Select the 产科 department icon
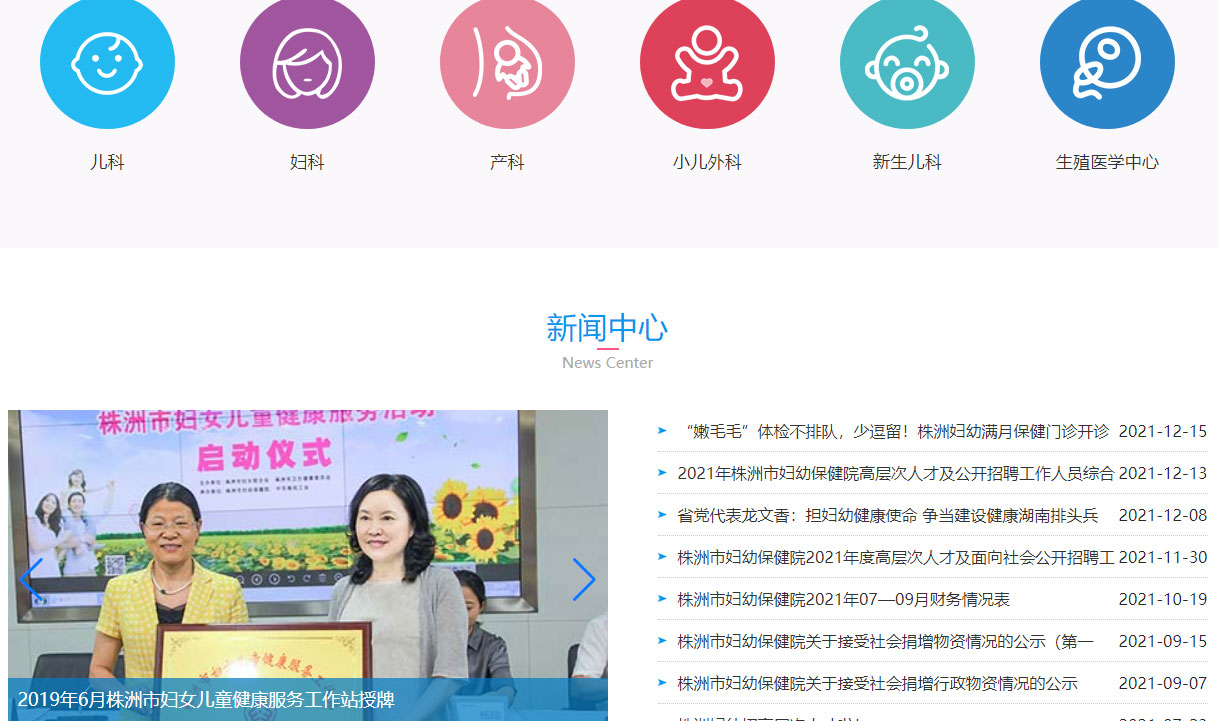 (x=507, y=63)
